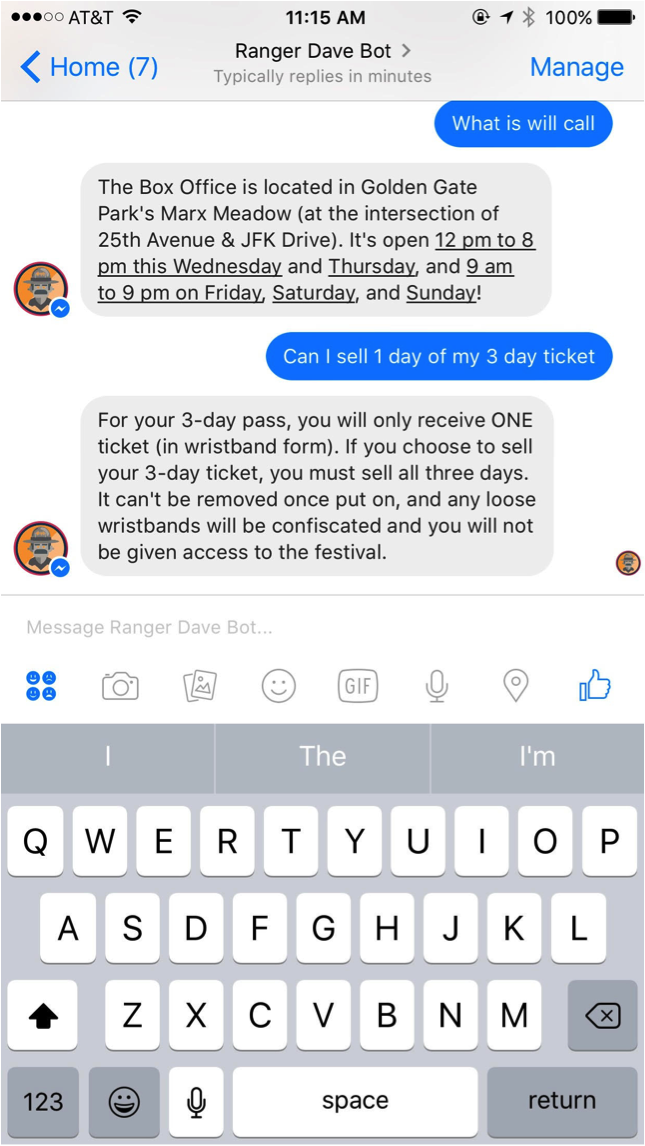This screenshot has width=645, height=1146.
Task: Open the camera to take a photo
Action: point(120,686)
